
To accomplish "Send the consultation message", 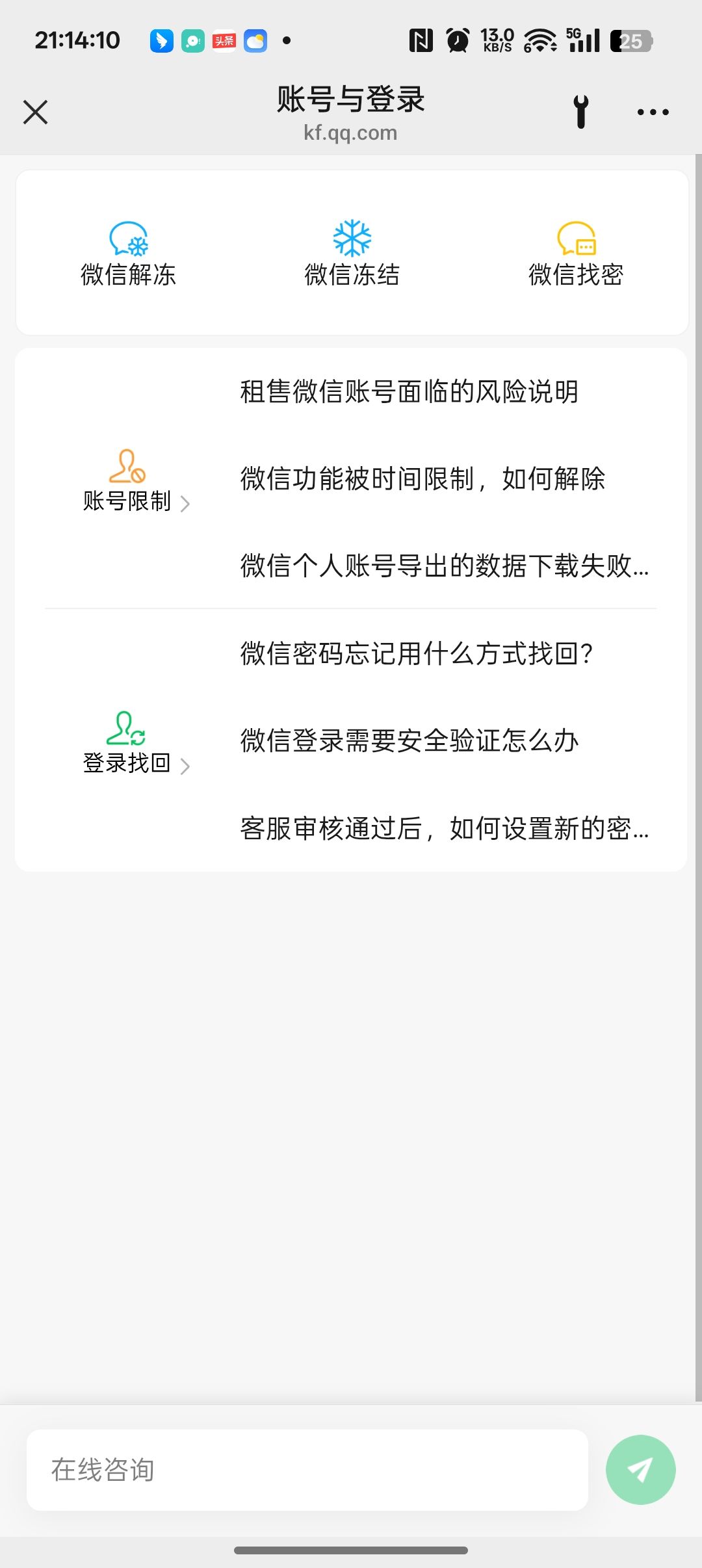I will (x=640, y=1470).
